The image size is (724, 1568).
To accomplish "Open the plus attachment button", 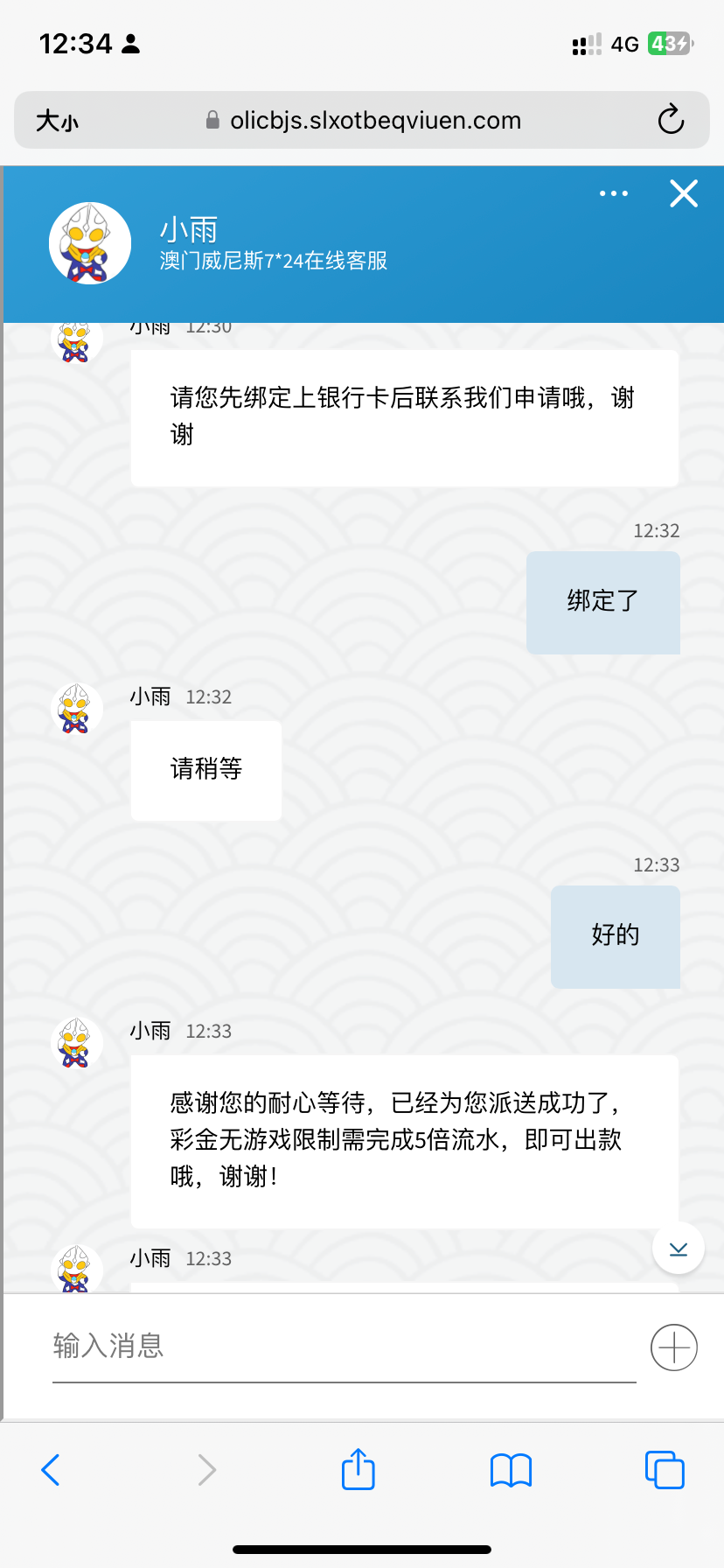I will (673, 1347).
